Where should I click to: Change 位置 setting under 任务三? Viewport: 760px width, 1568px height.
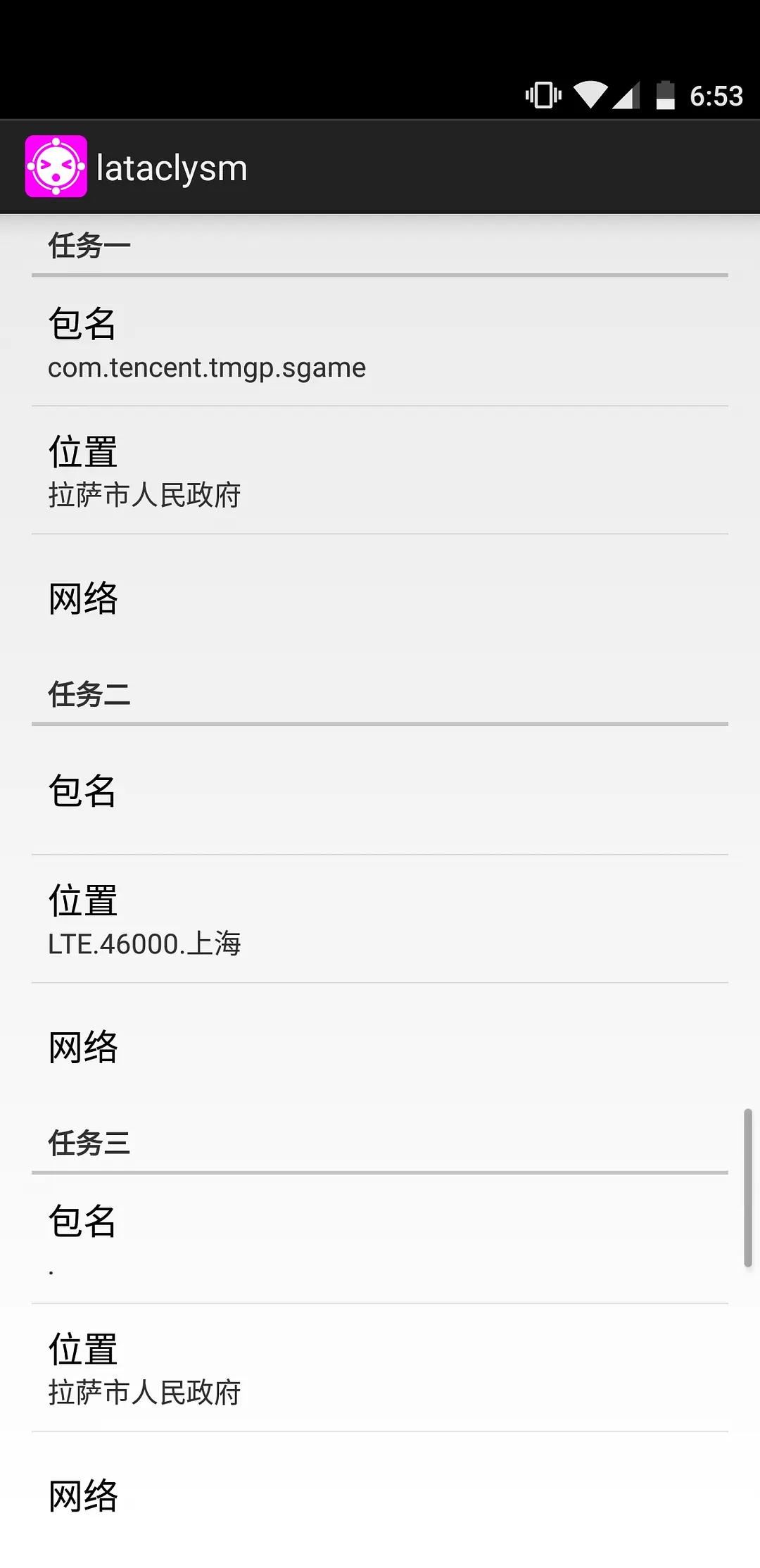coord(380,1367)
